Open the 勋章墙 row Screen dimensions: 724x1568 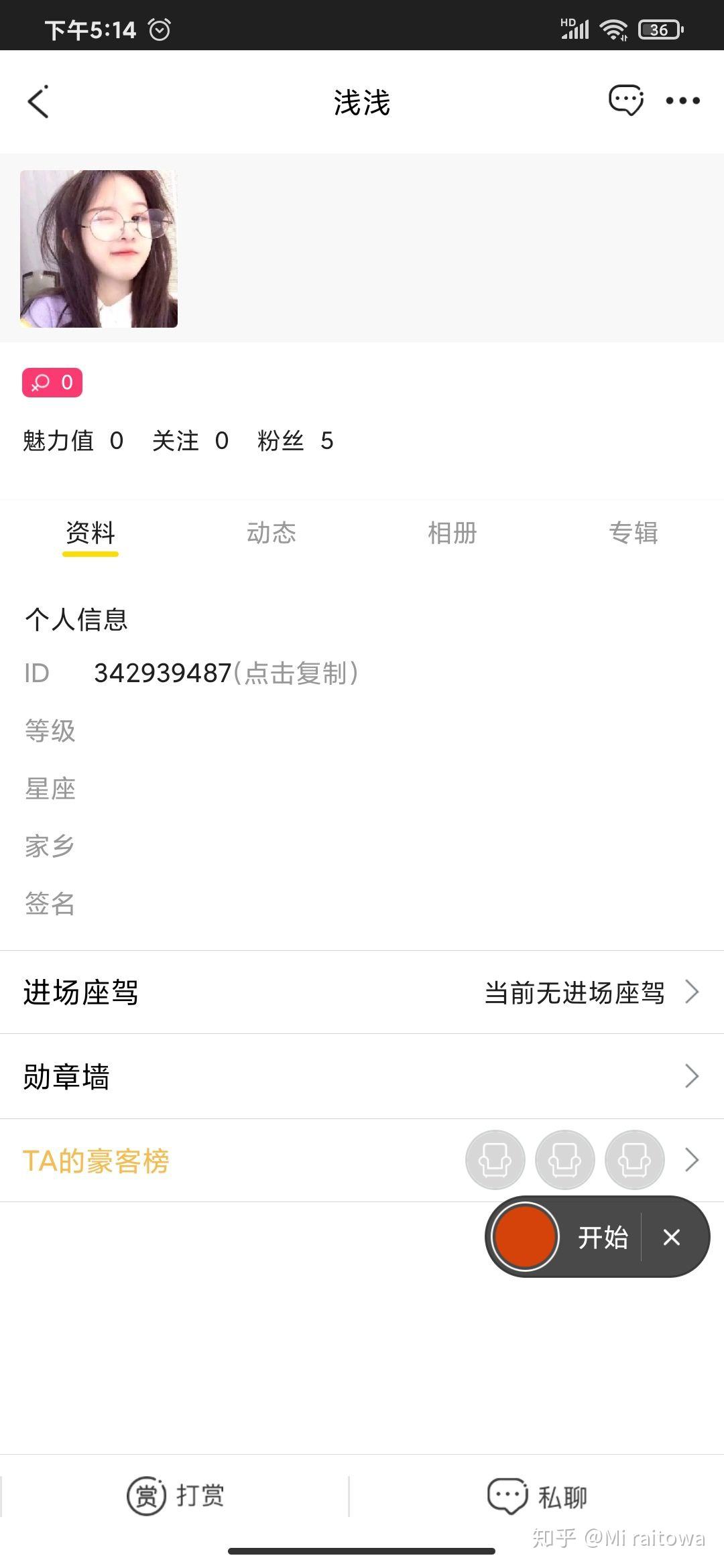point(362,1076)
